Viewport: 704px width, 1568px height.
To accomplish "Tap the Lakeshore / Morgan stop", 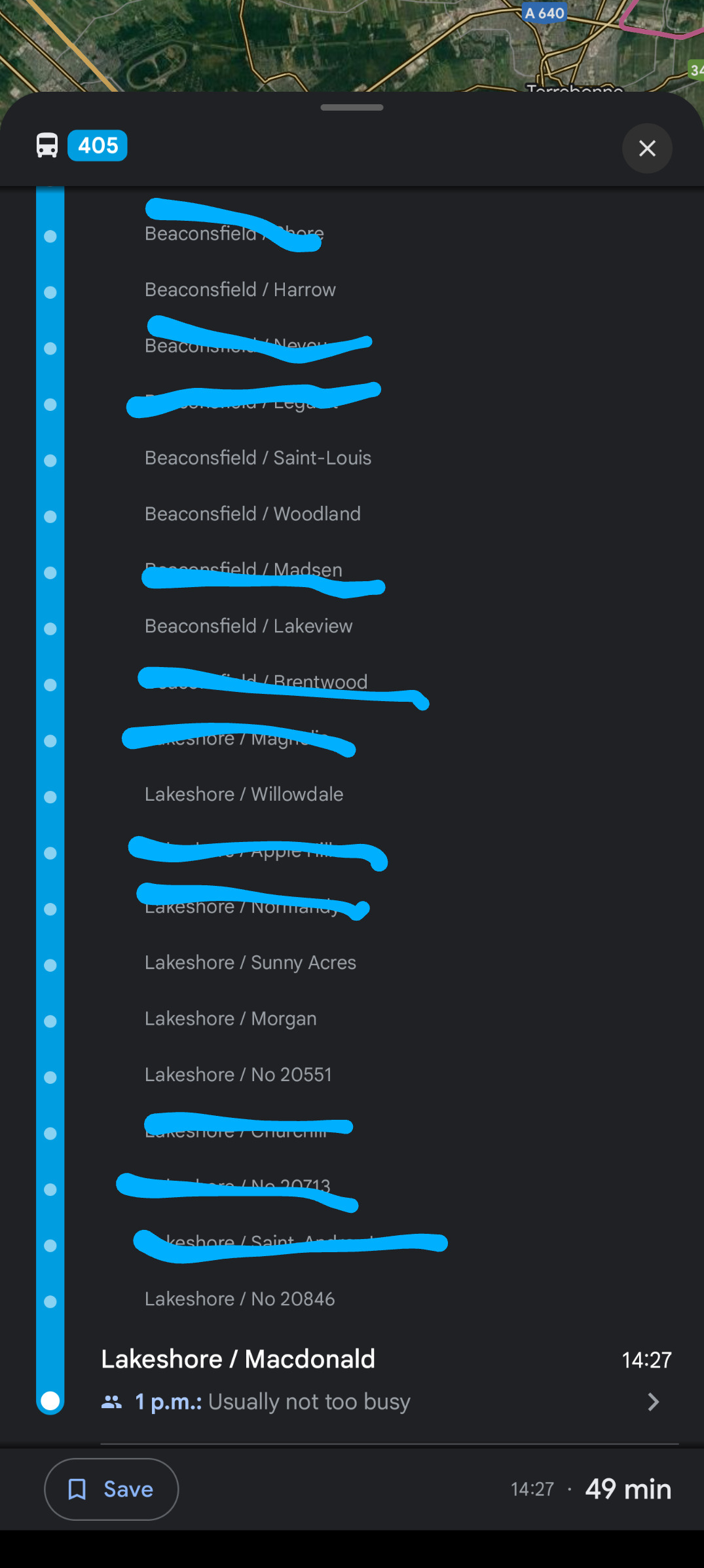I will (231, 1019).
